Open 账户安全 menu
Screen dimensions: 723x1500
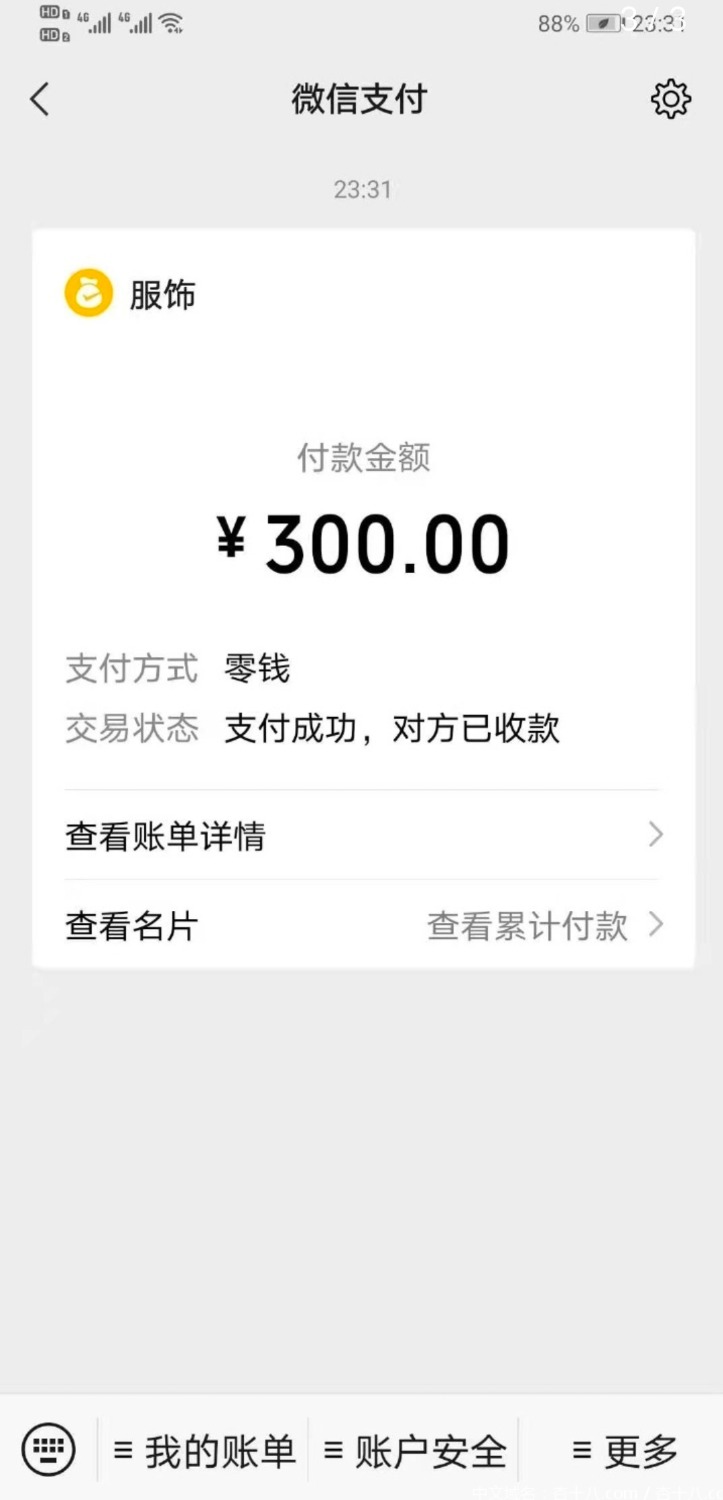[415, 1450]
